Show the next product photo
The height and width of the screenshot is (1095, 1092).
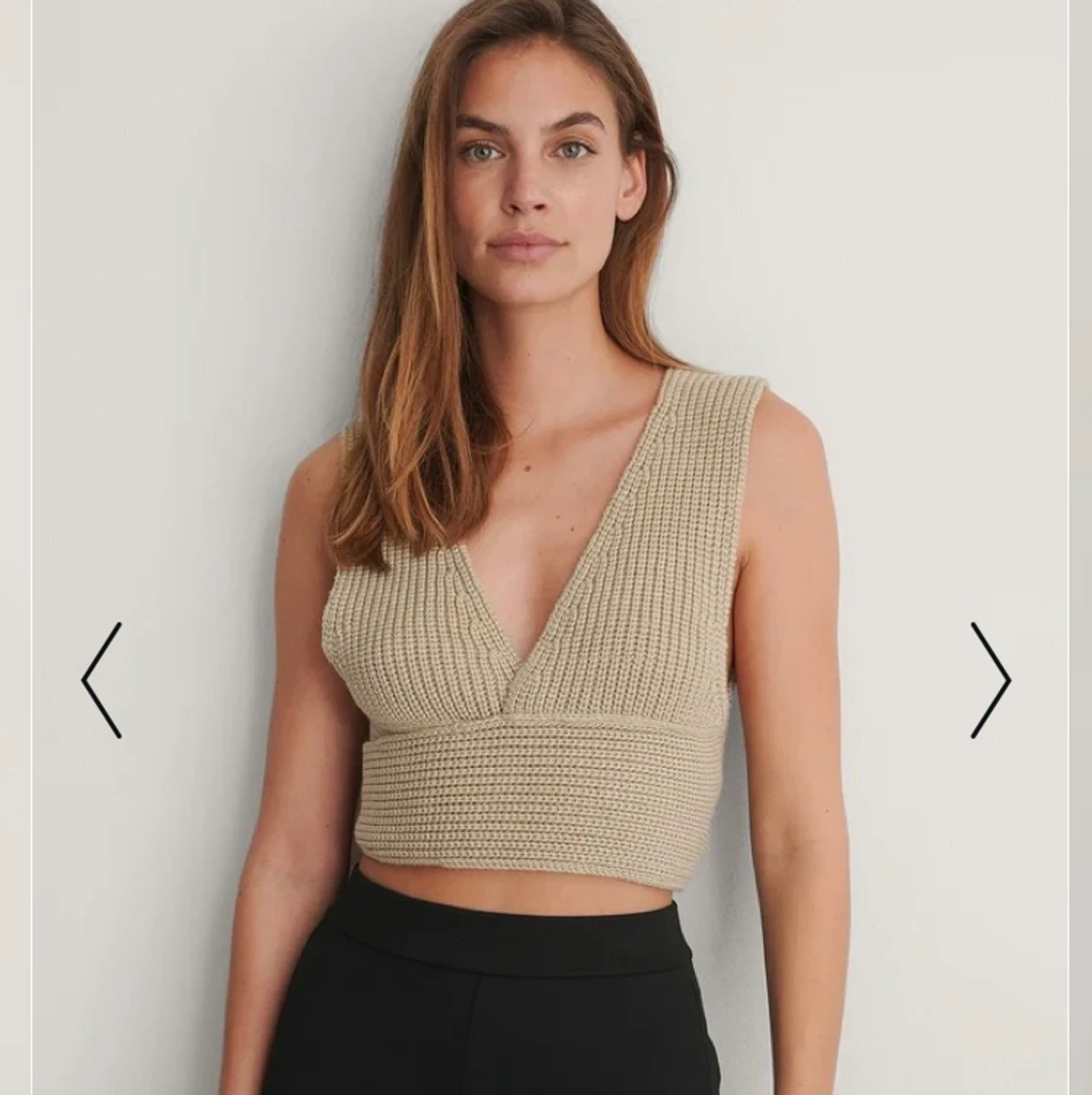click(x=990, y=680)
